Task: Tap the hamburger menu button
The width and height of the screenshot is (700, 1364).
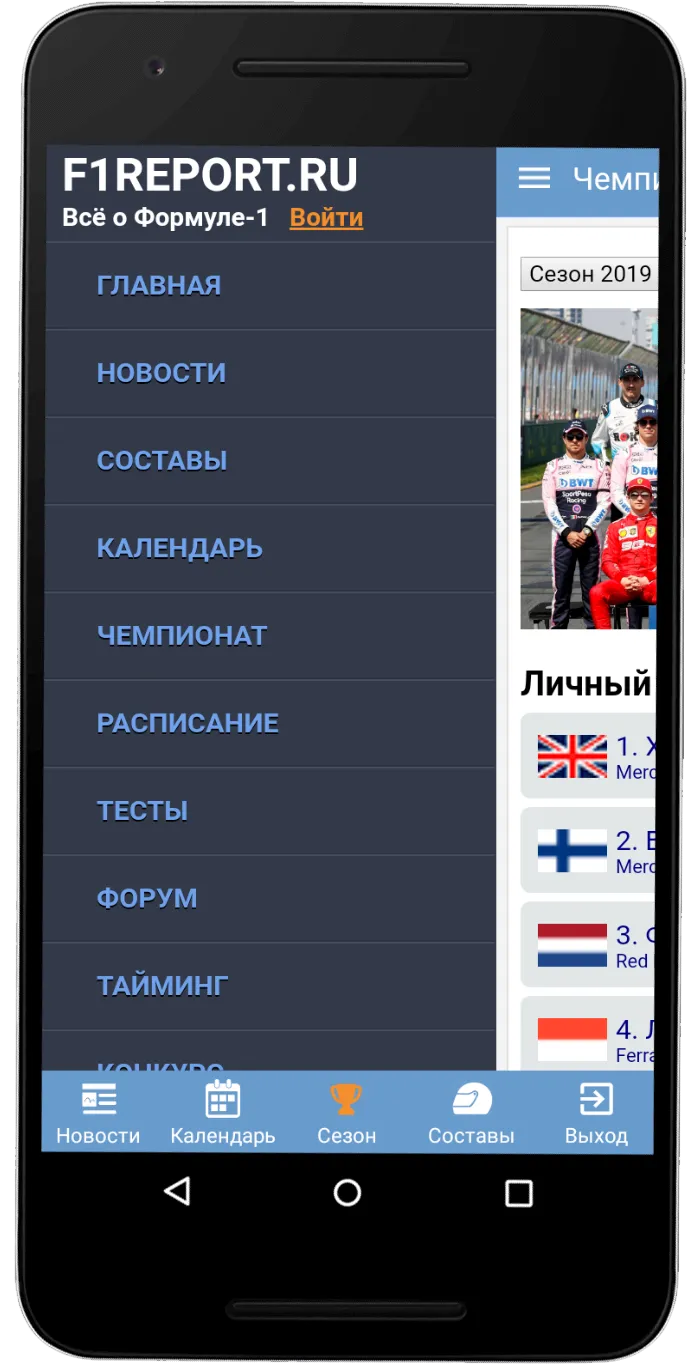Action: (534, 178)
